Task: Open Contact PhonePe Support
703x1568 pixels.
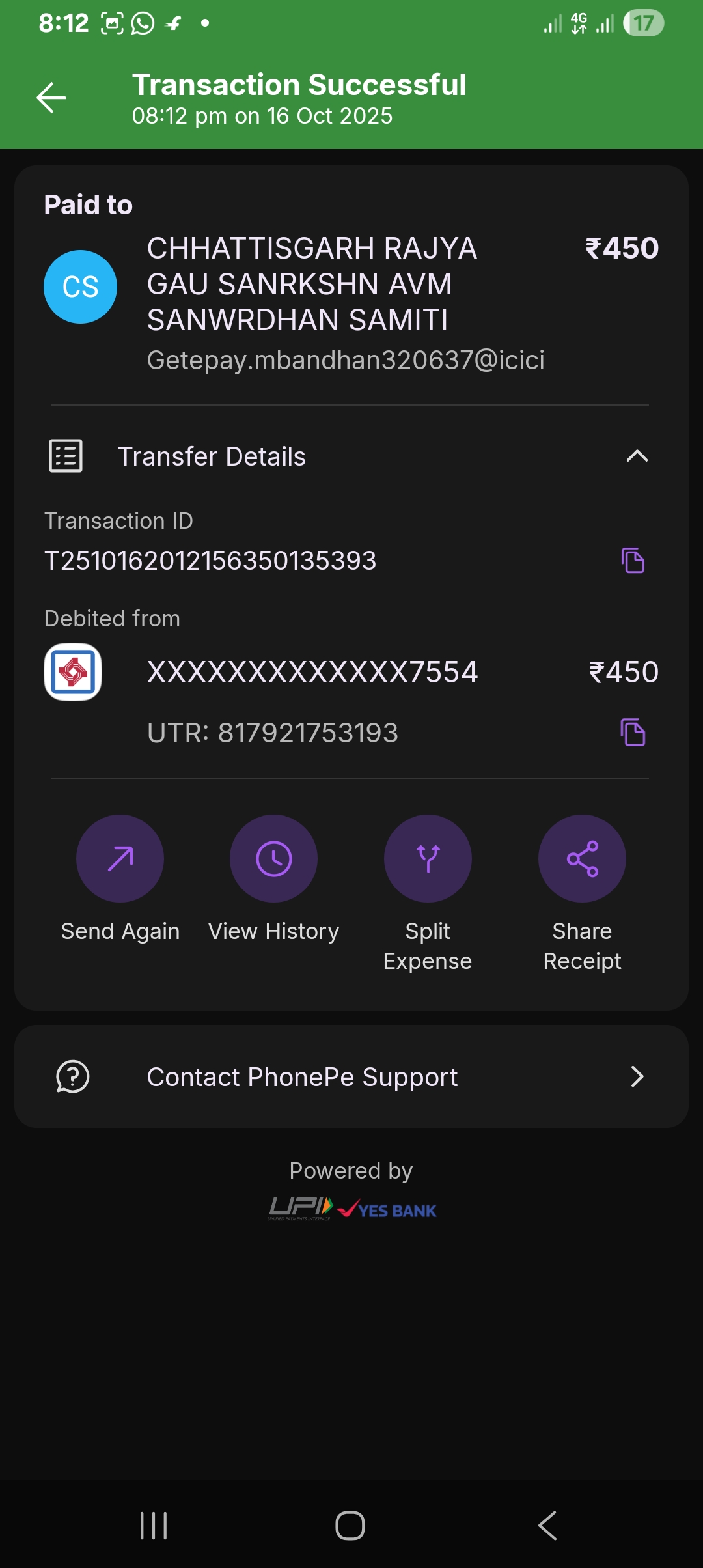Action: 351,1077
